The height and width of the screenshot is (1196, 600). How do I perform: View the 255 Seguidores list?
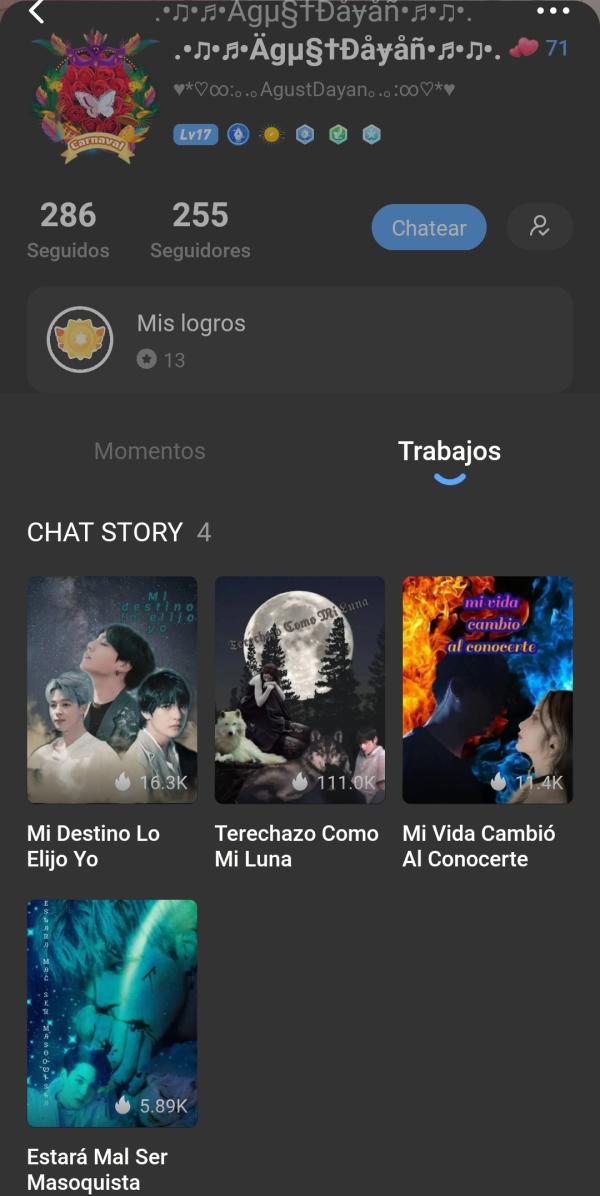pos(200,230)
